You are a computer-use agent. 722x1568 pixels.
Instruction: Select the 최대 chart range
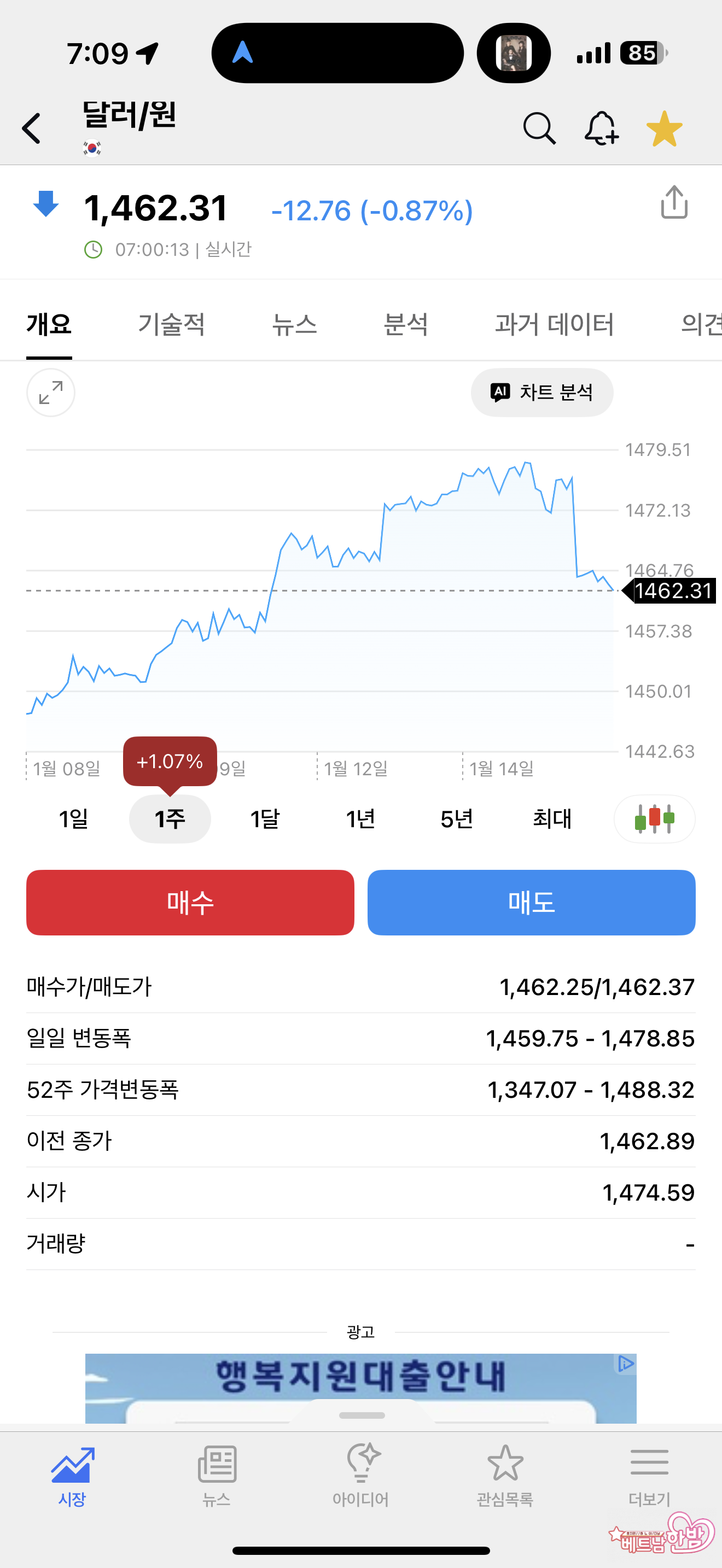(552, 820)
